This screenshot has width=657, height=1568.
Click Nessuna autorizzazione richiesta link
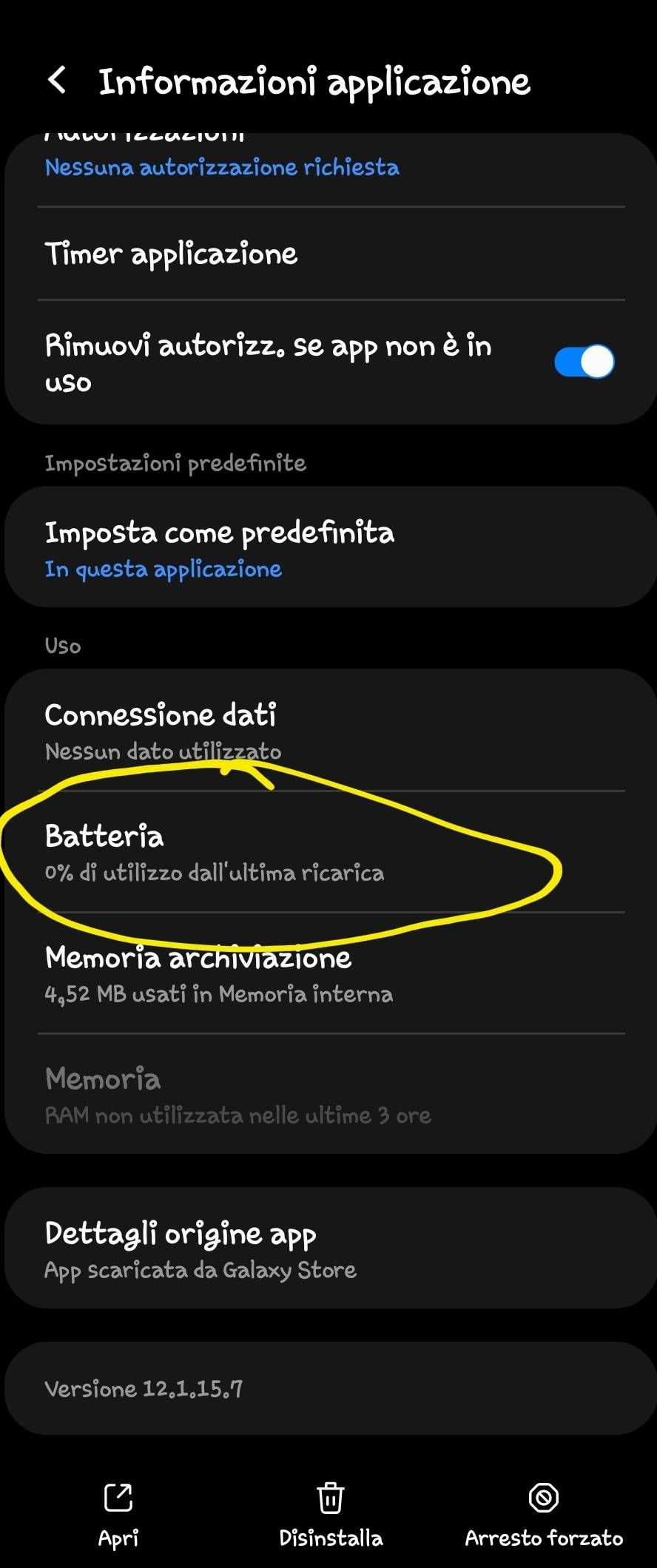coord(221,167)
